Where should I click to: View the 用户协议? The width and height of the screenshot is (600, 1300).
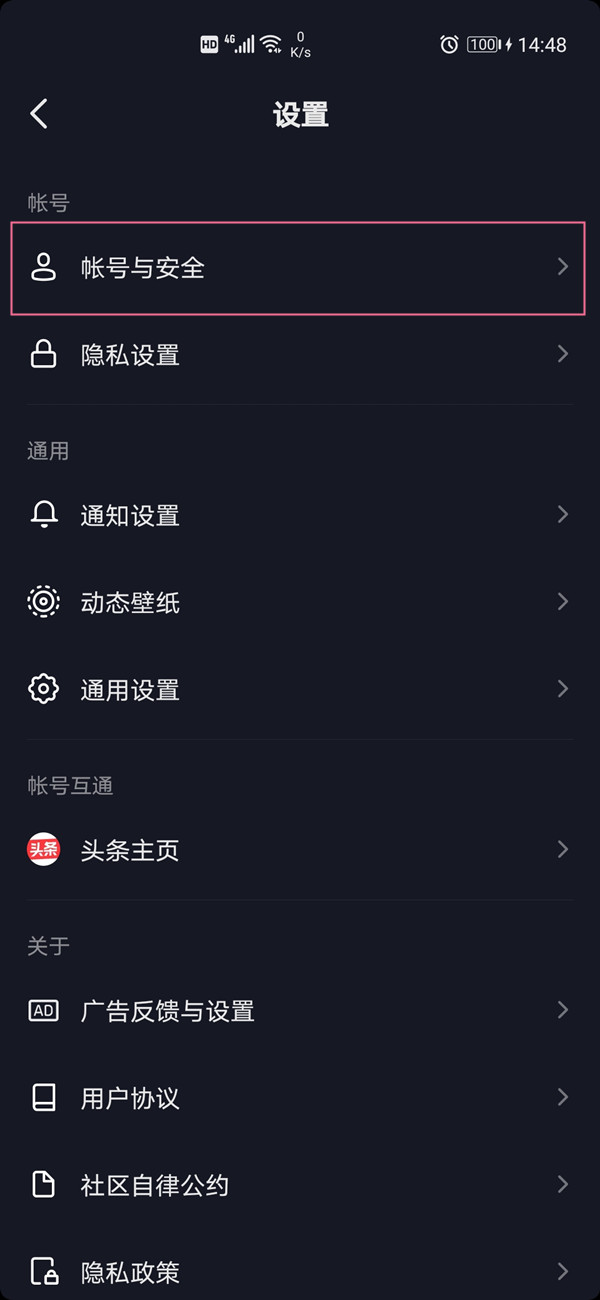click(x=298, y=1098)
